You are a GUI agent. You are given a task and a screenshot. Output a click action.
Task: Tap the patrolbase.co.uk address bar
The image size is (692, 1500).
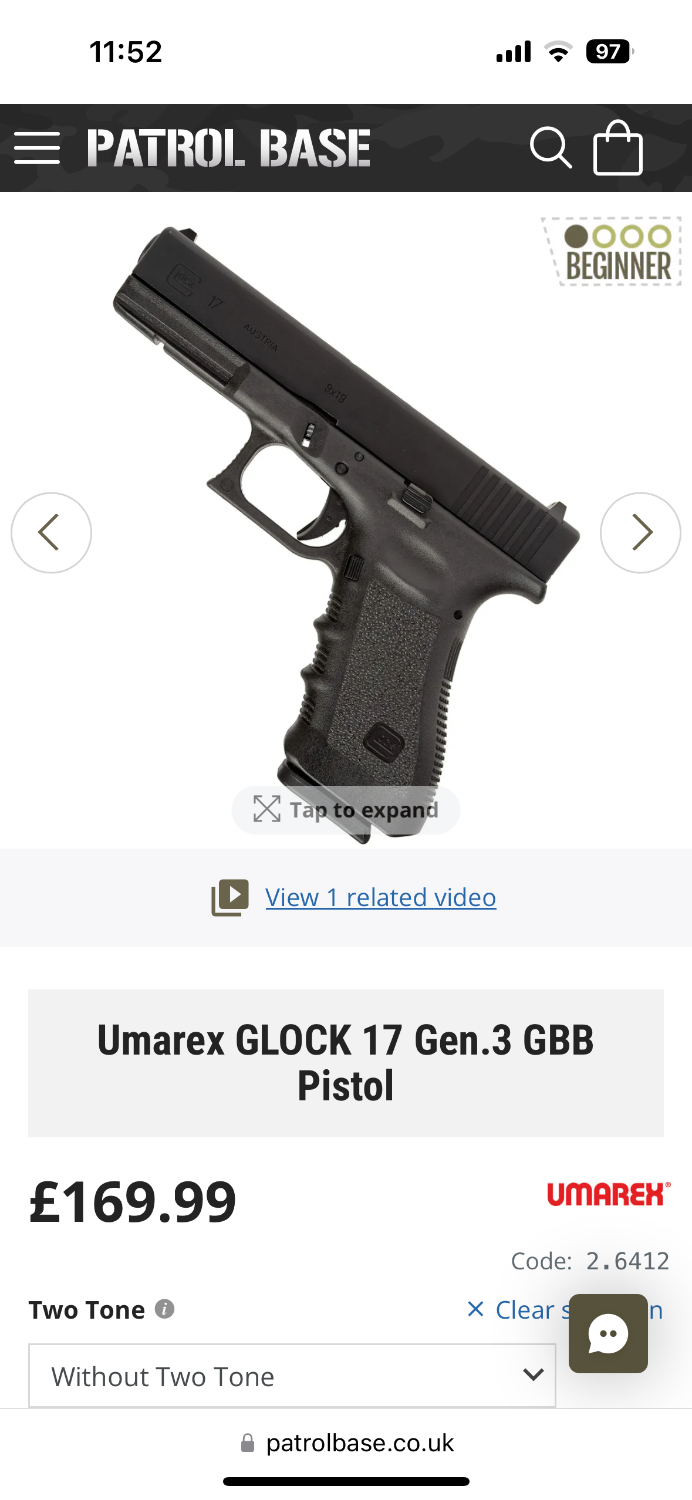click(346, 1443)
